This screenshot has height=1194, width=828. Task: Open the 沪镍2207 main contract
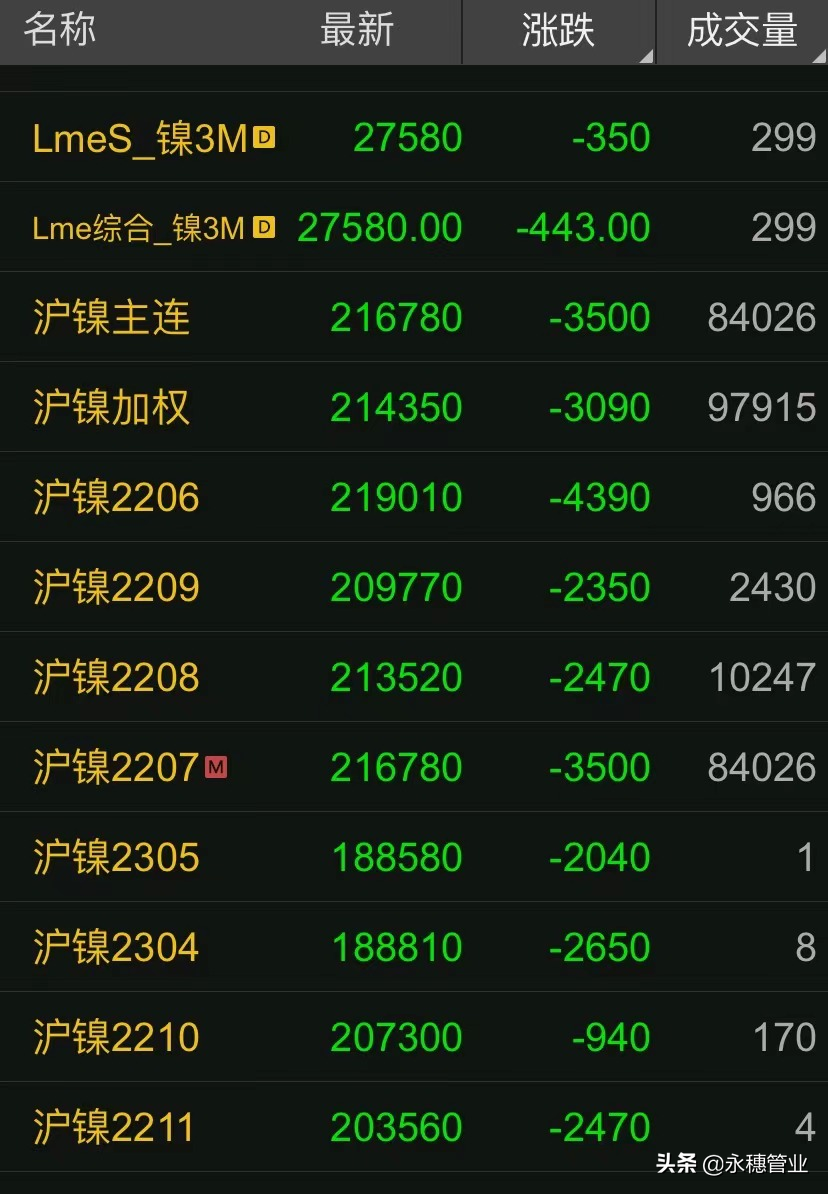click(x=116, y=768)
